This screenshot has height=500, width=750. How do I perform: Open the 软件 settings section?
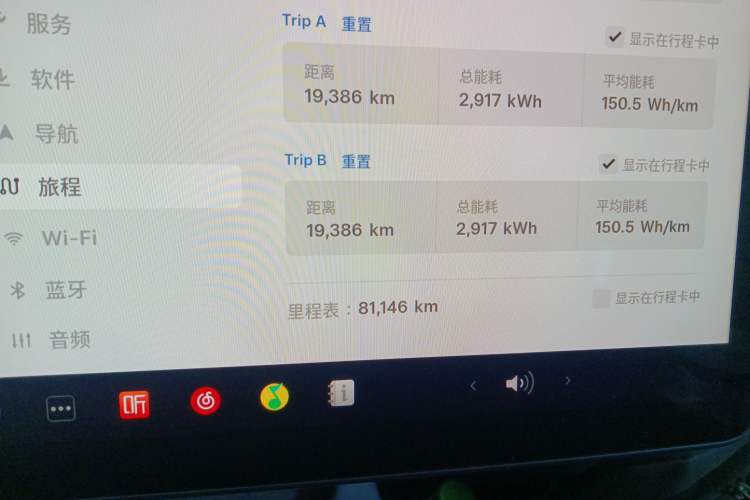(x=52, y=79)
